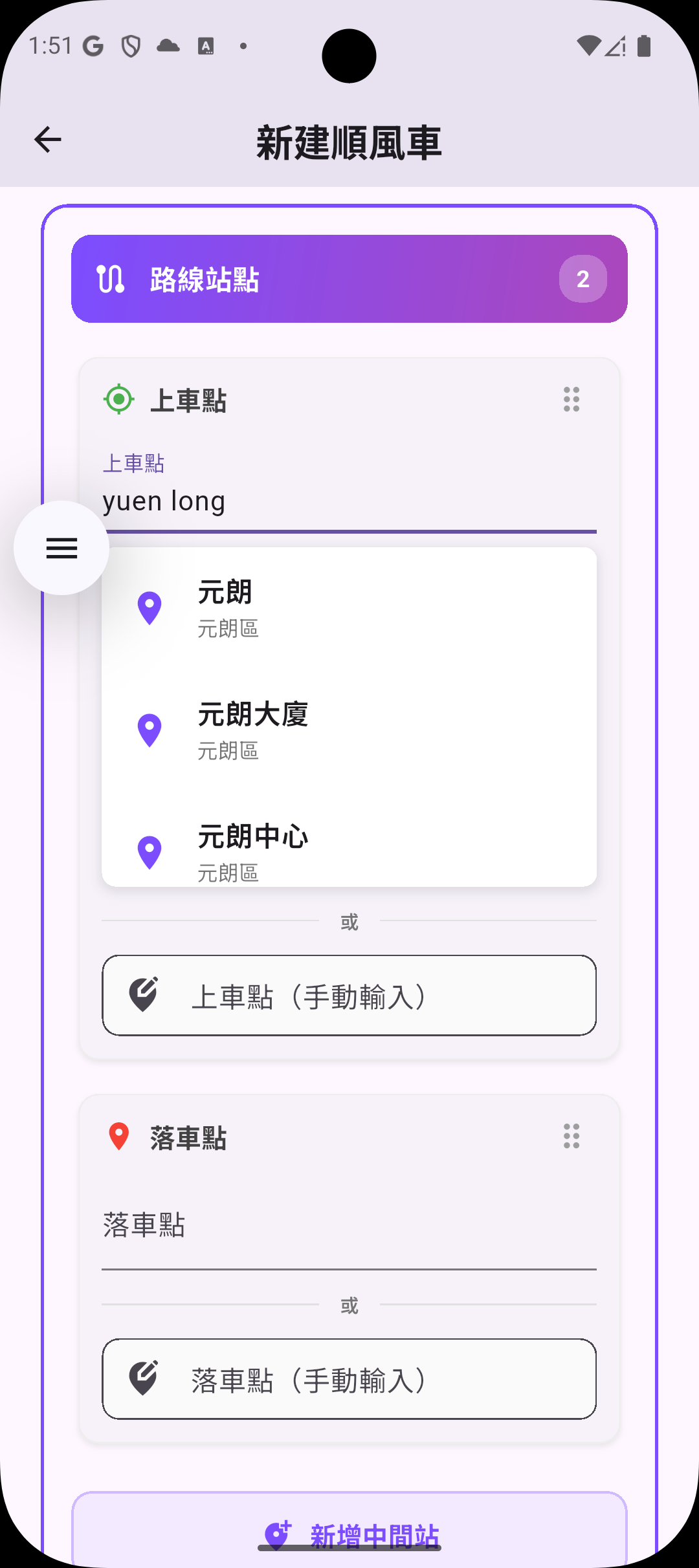Screen dimensions: 699x1568
Task: Click the empty 落車點 input field
Action: pyautogui.click(x=349, y=1226)
